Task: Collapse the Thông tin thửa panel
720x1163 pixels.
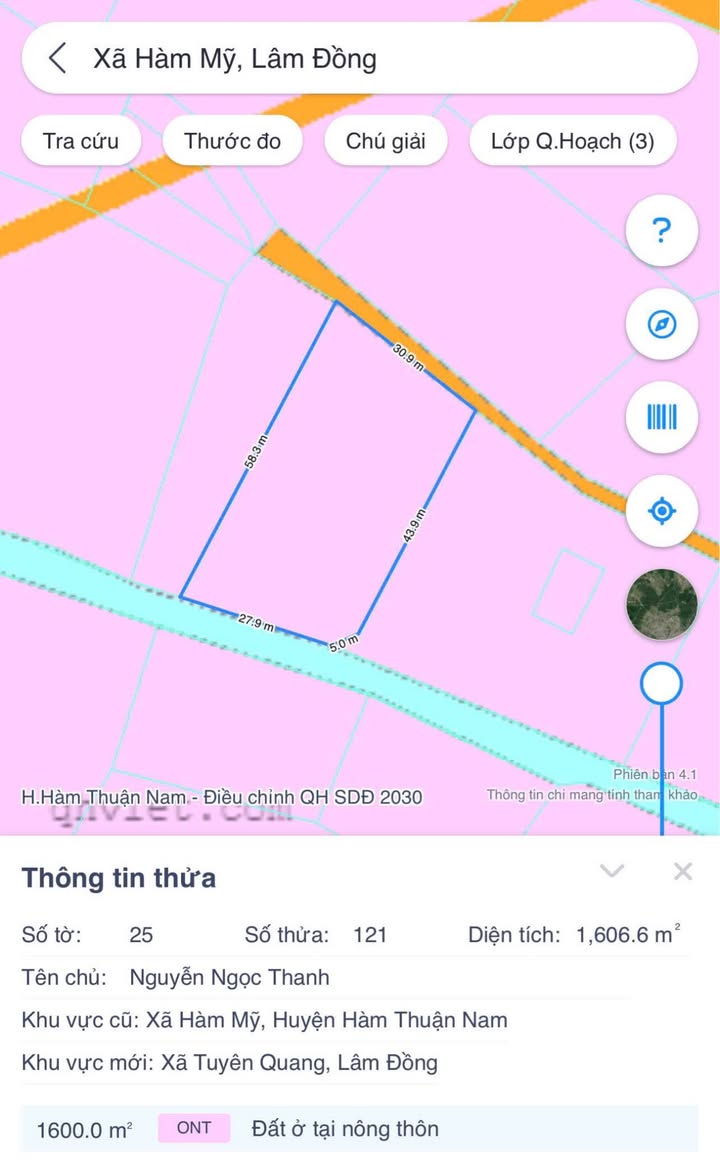Action: pos(612,872)
